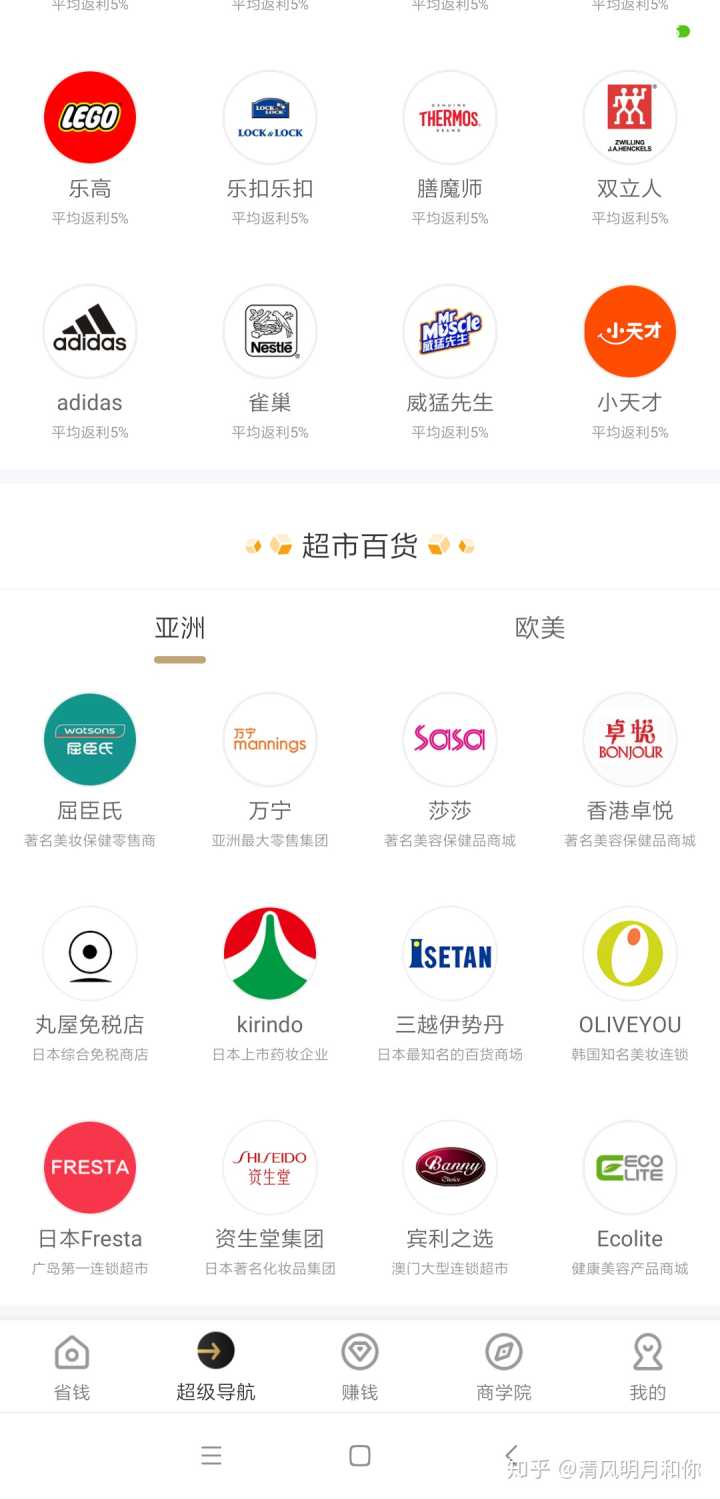The width and height of the screenshot is (720, 1499).
Task: Tap the system home button
Action: 360,1456
